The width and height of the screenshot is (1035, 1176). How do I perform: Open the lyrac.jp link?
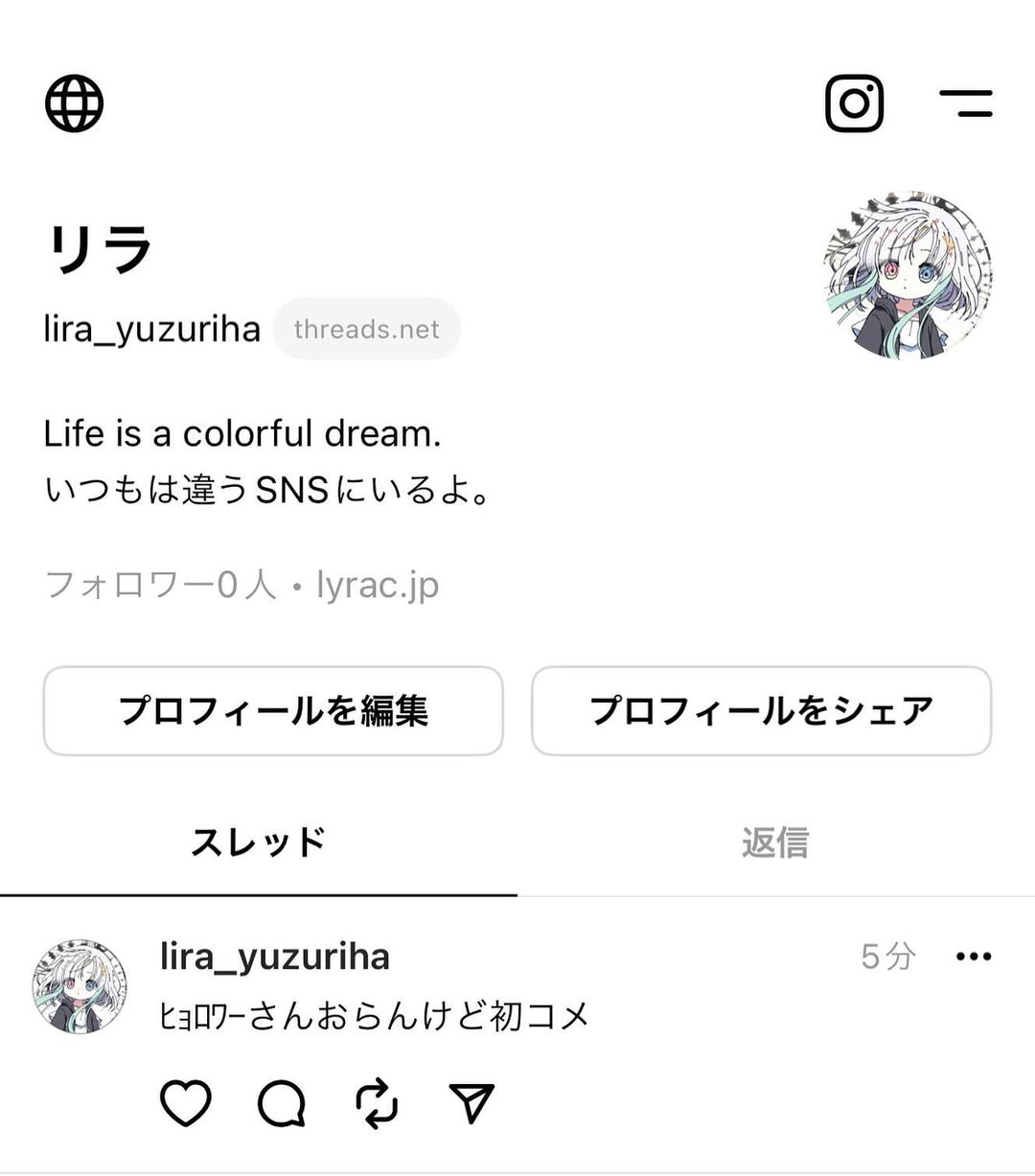(x=378, y=585)
